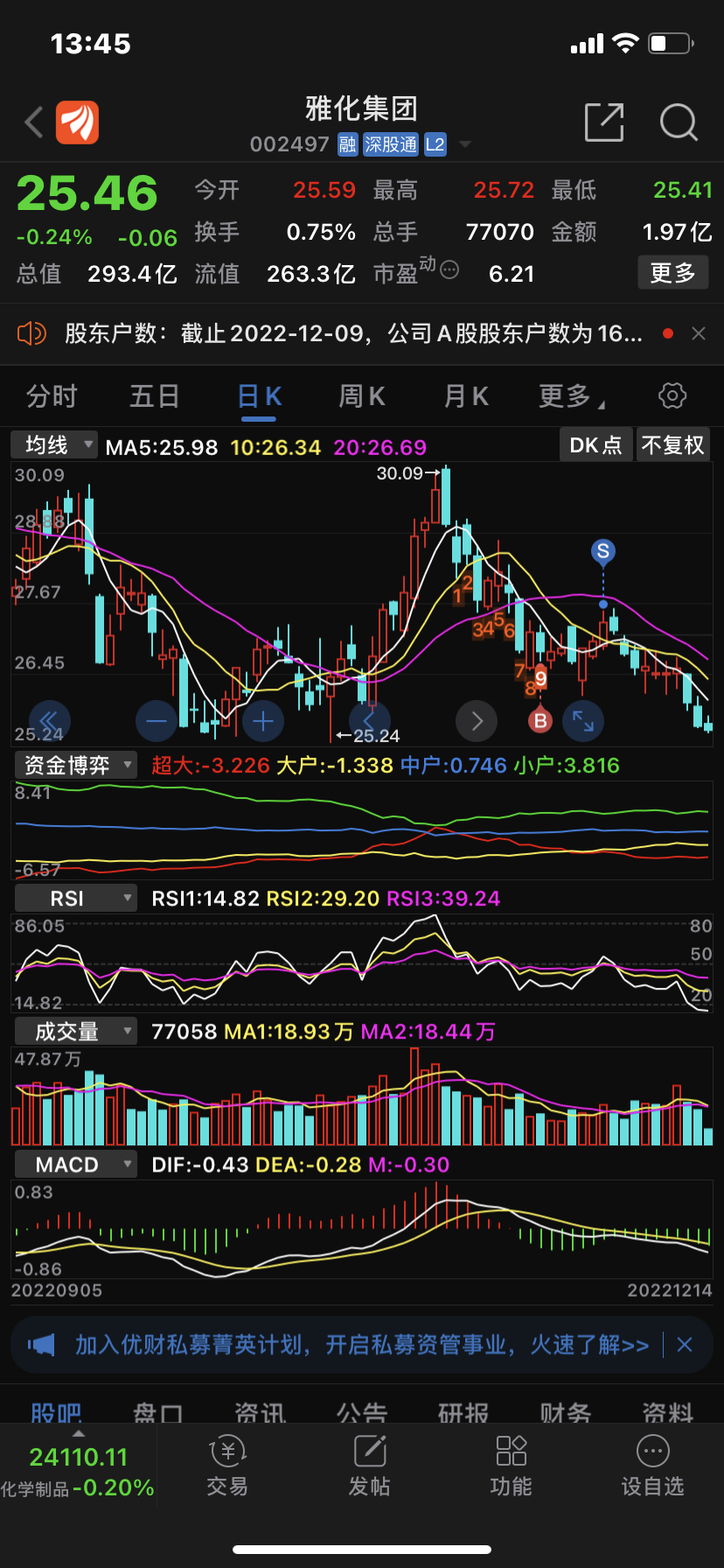Open the 均线 moving average dropdown
The height and width of the screenshot is (1568, 724).
(54, 444)
